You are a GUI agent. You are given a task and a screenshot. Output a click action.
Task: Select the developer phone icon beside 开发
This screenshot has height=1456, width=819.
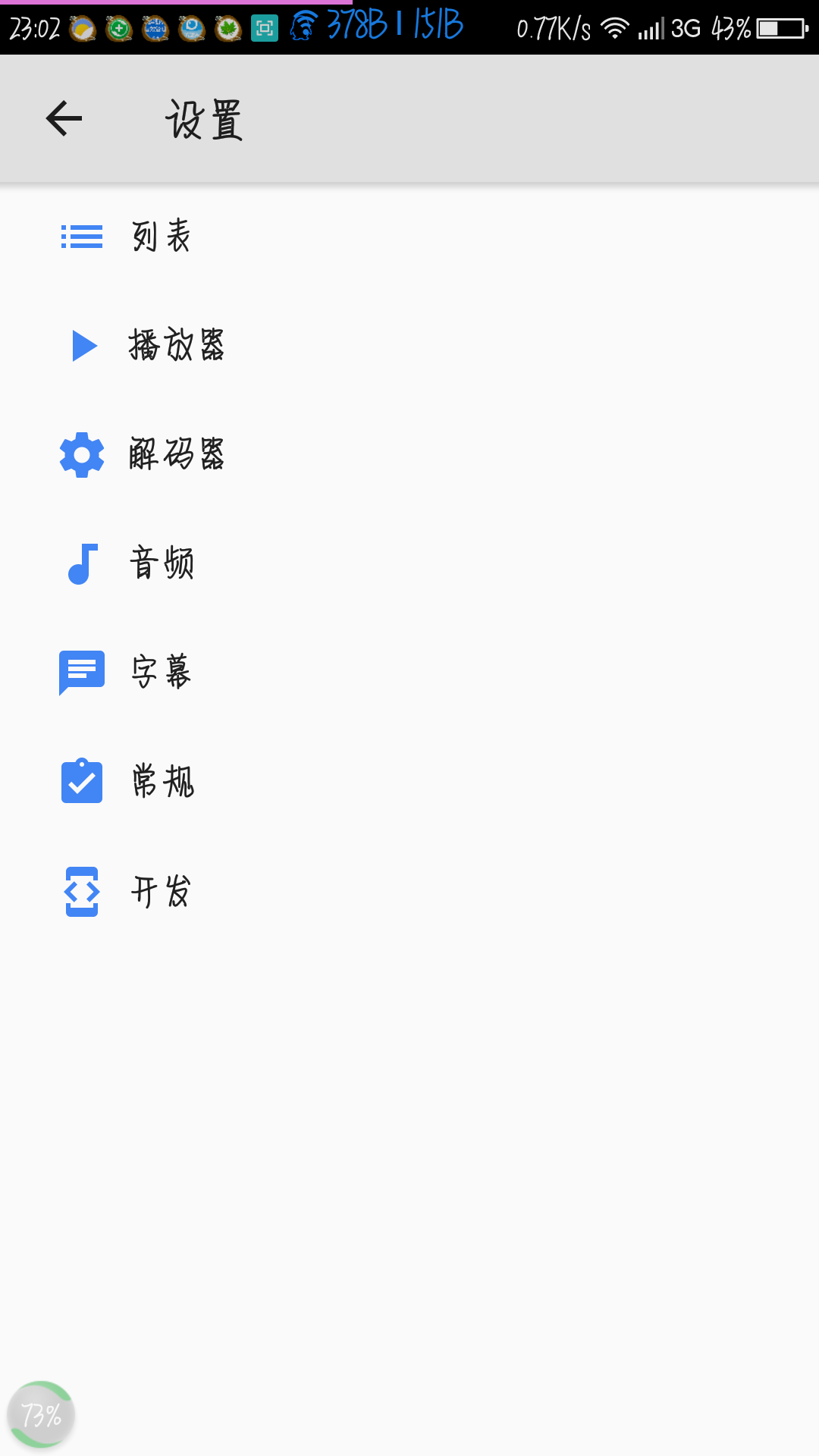pos(81,891)
